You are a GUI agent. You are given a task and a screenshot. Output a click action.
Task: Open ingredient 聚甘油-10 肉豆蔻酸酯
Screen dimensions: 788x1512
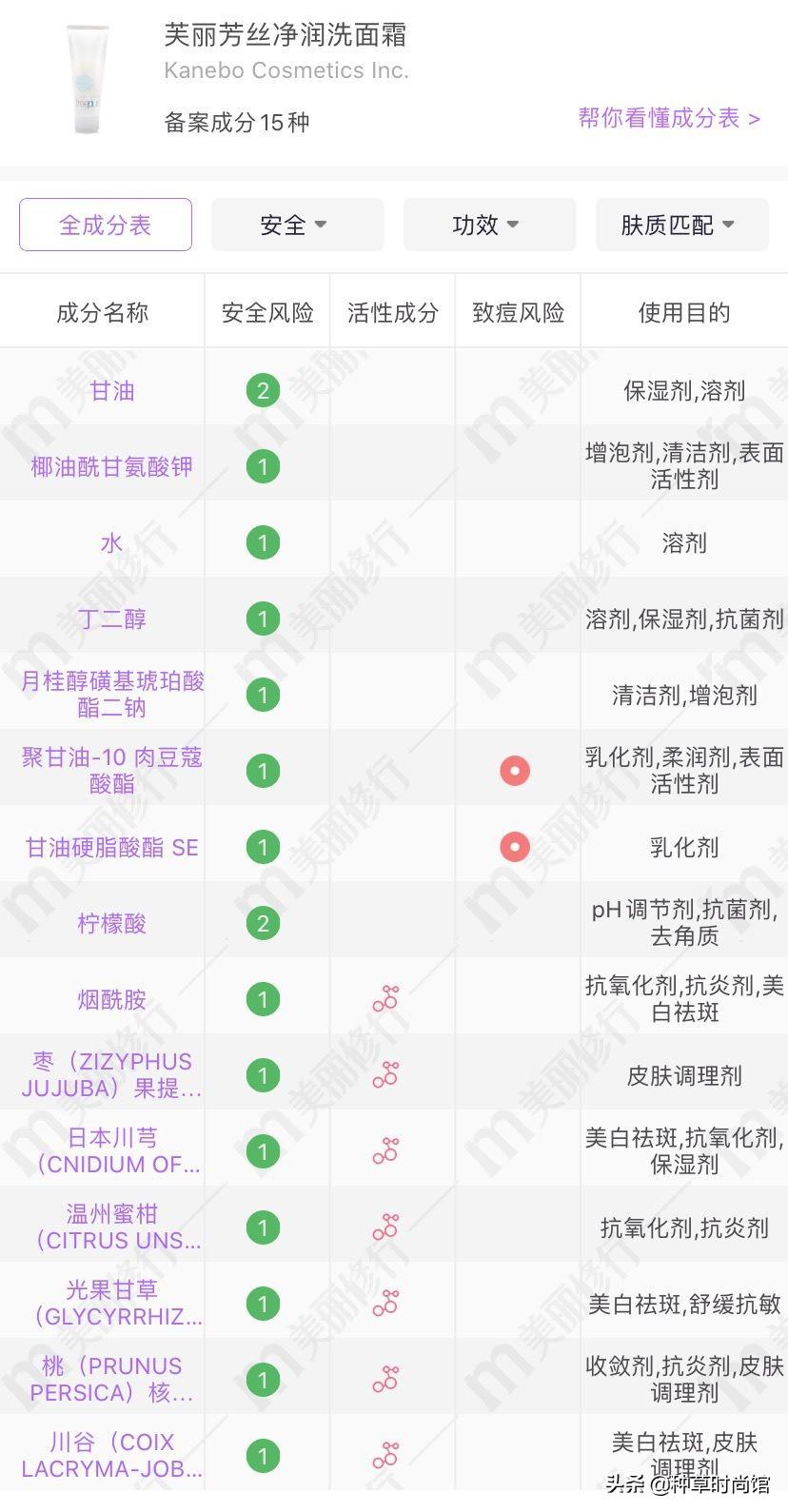(111, 771)
